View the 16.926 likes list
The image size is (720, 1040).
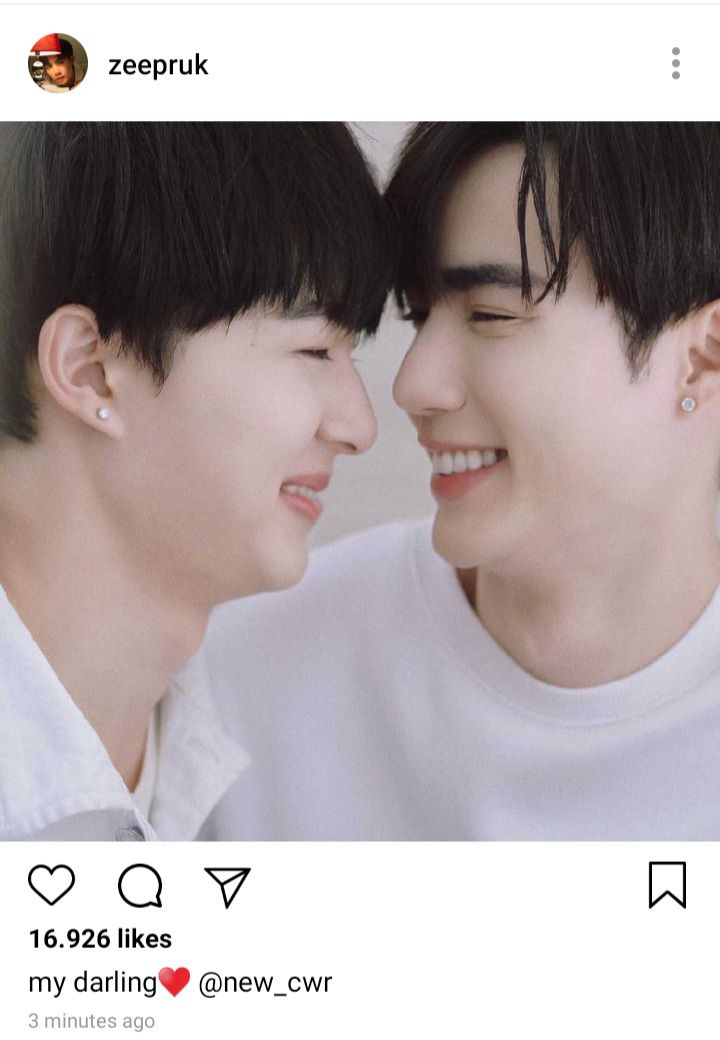[100, 939]
